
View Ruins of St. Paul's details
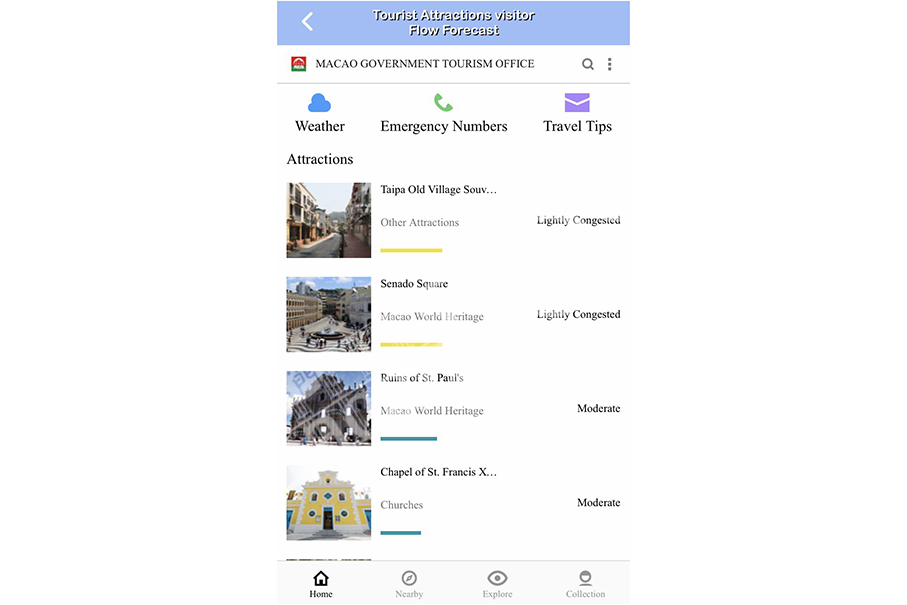click(x=421, y=378)
